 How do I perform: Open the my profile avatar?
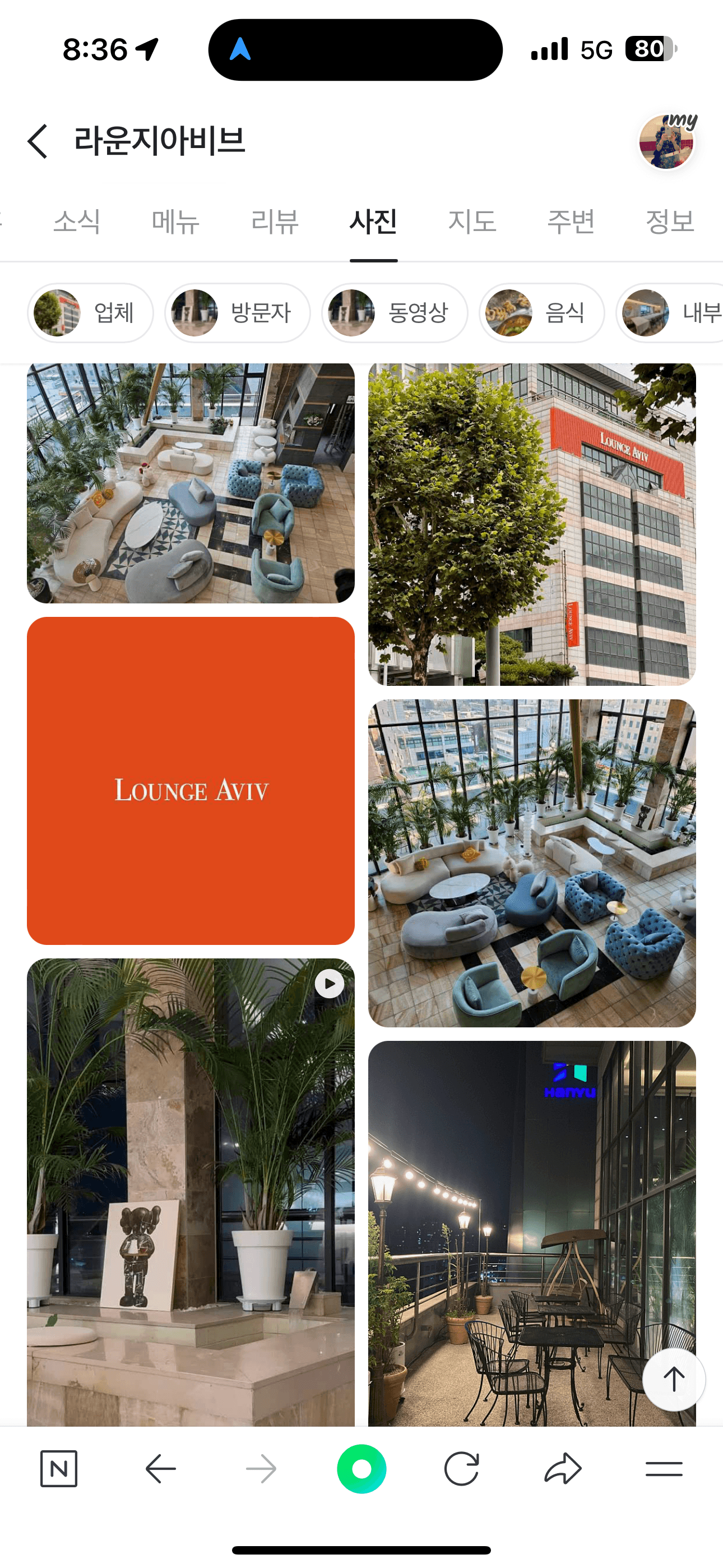(666, 142)
